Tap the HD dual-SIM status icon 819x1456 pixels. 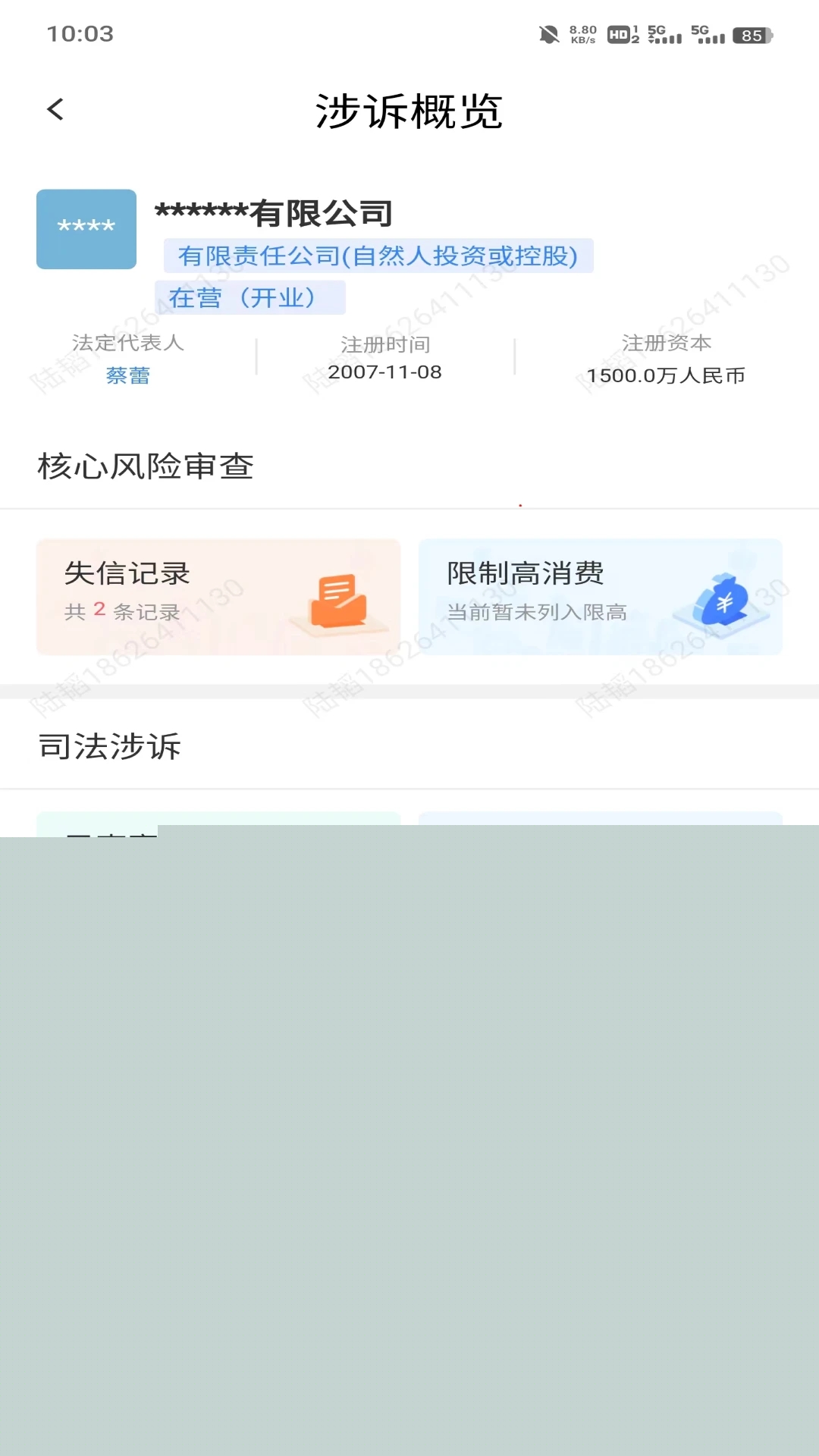click(617, 33)
